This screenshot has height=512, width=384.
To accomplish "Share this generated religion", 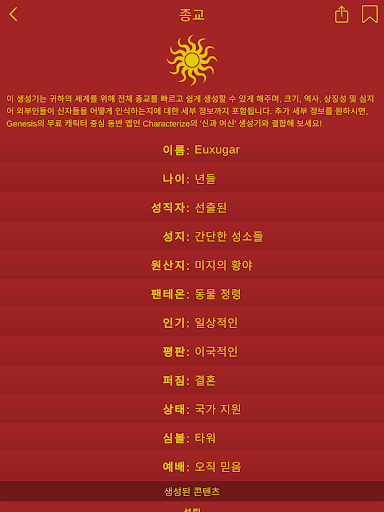I will (341, 14).
